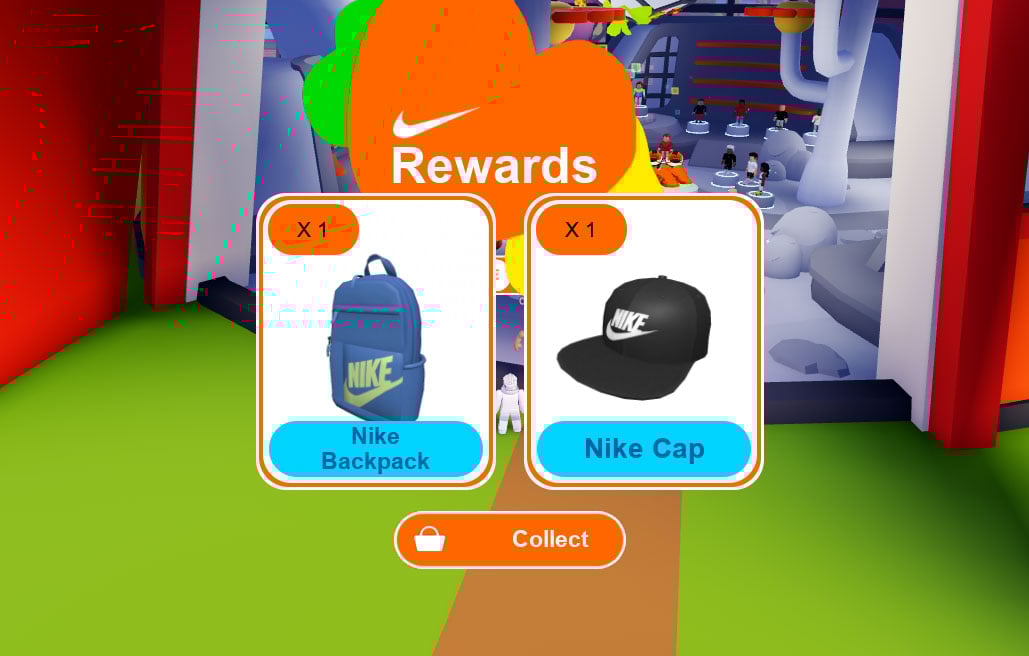The image size is (1029, 656).
Task: Collect the Nike rewards
Action: click(510, 540)
